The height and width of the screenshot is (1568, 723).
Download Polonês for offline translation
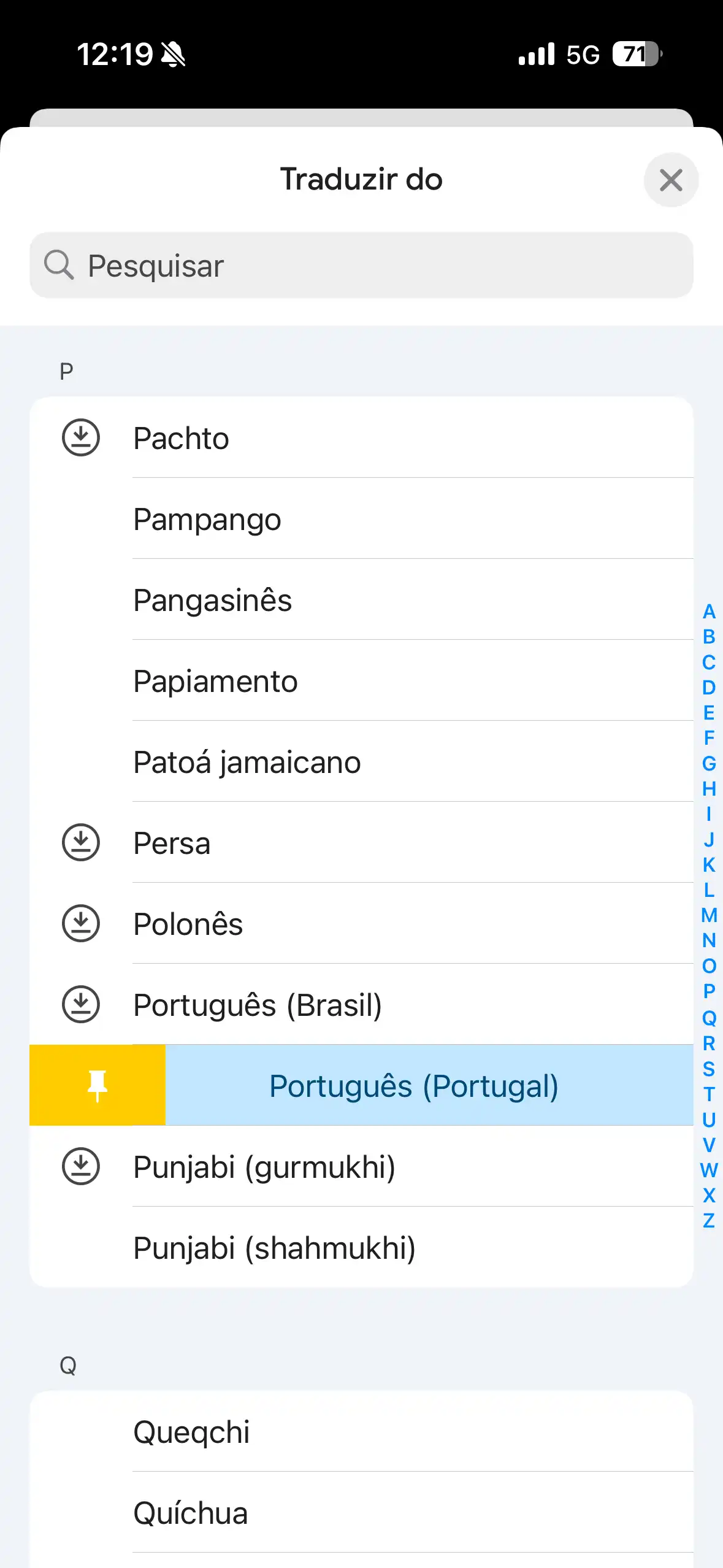(80, 924)
